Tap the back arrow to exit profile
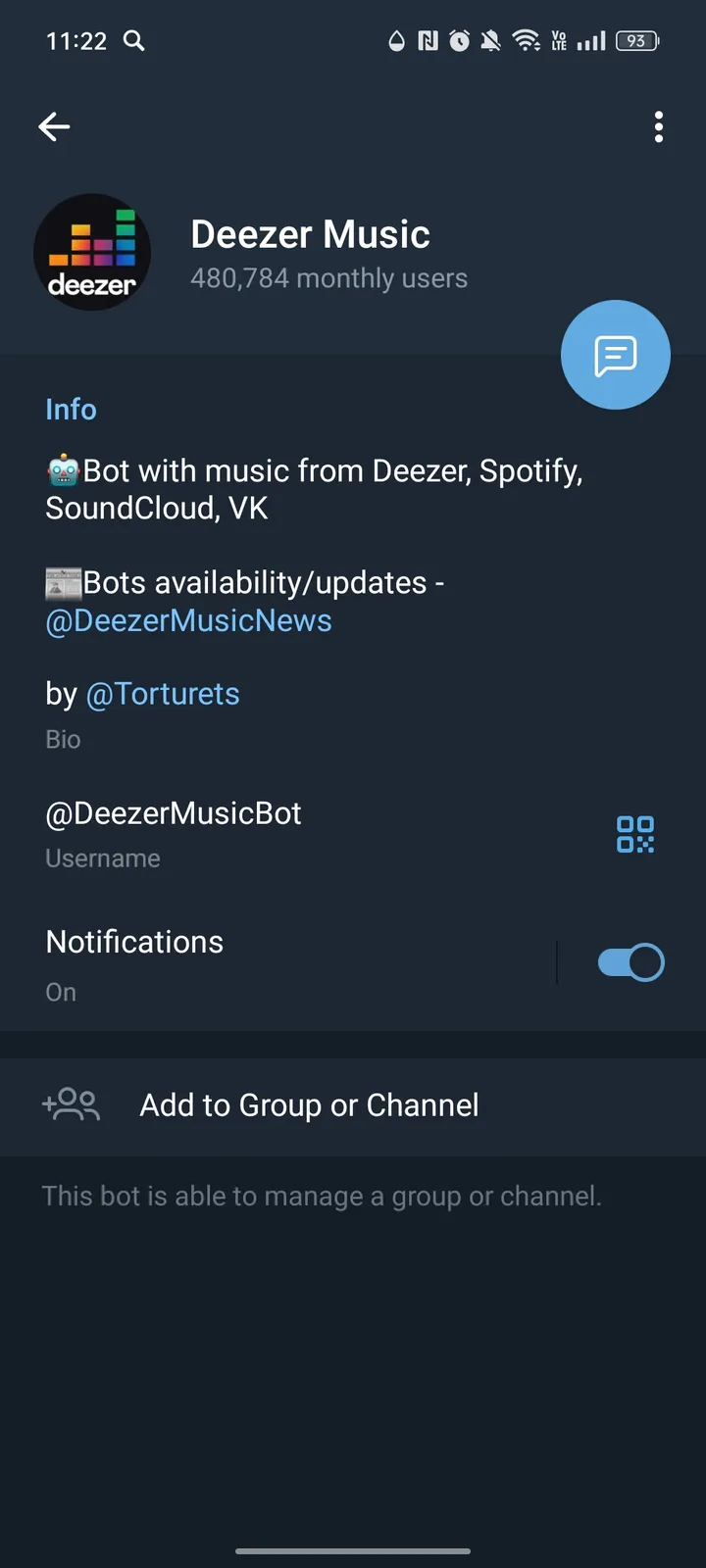Screen dimensions: 706x1568 coord(54,126)
